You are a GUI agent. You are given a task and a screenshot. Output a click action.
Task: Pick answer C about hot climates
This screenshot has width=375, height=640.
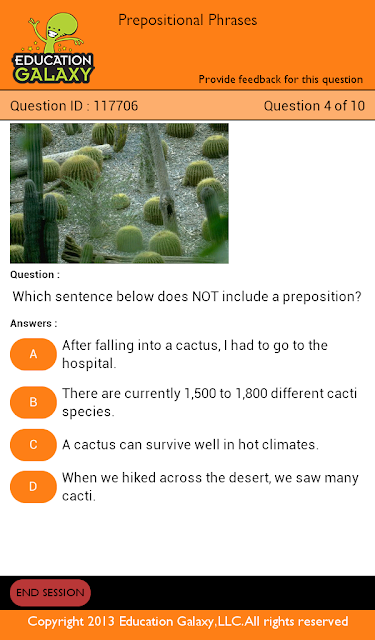coord(33,444)
